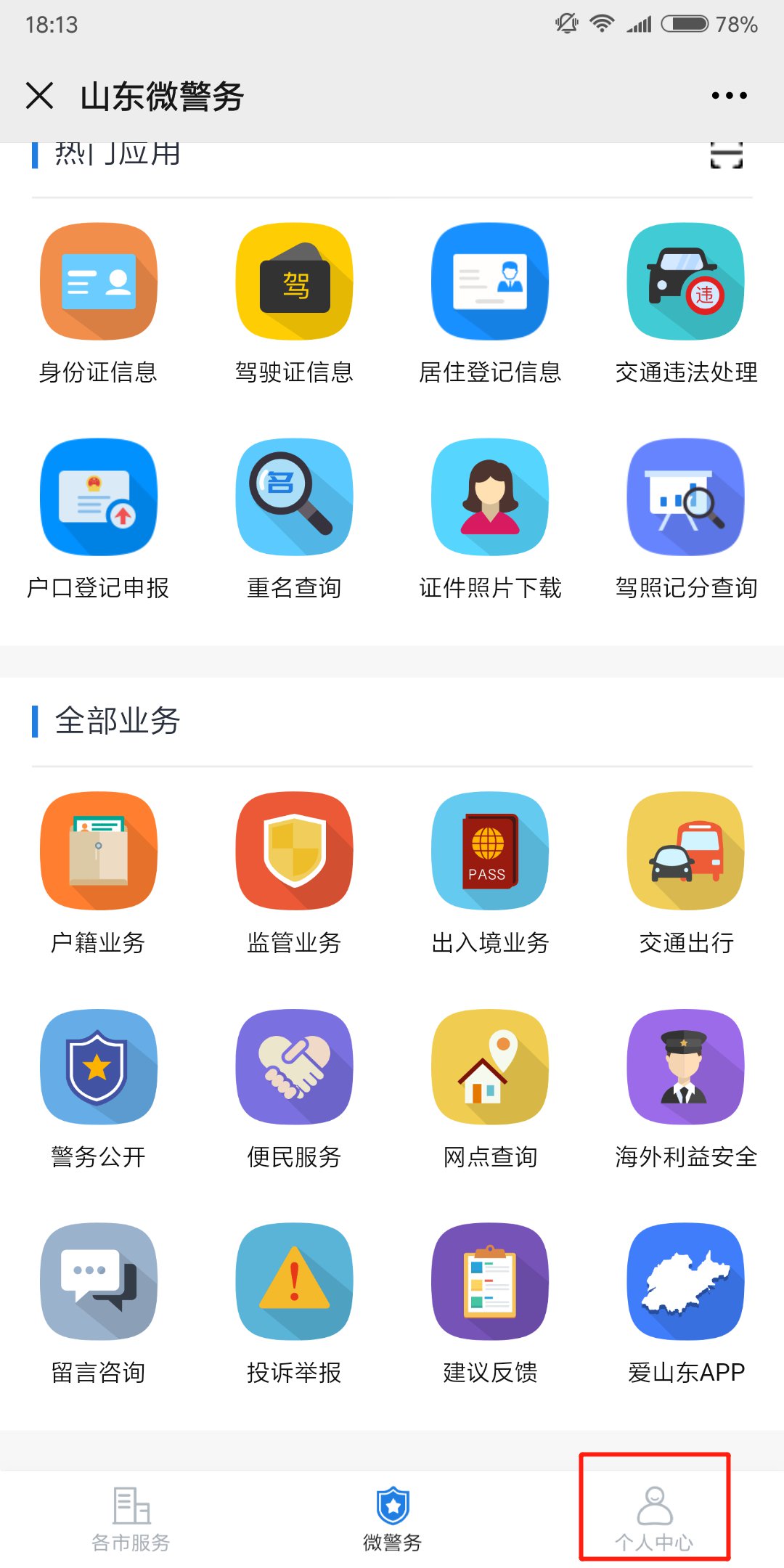Open 便民服务 category
The image size is (784, 1568).
click(295, 1066)
